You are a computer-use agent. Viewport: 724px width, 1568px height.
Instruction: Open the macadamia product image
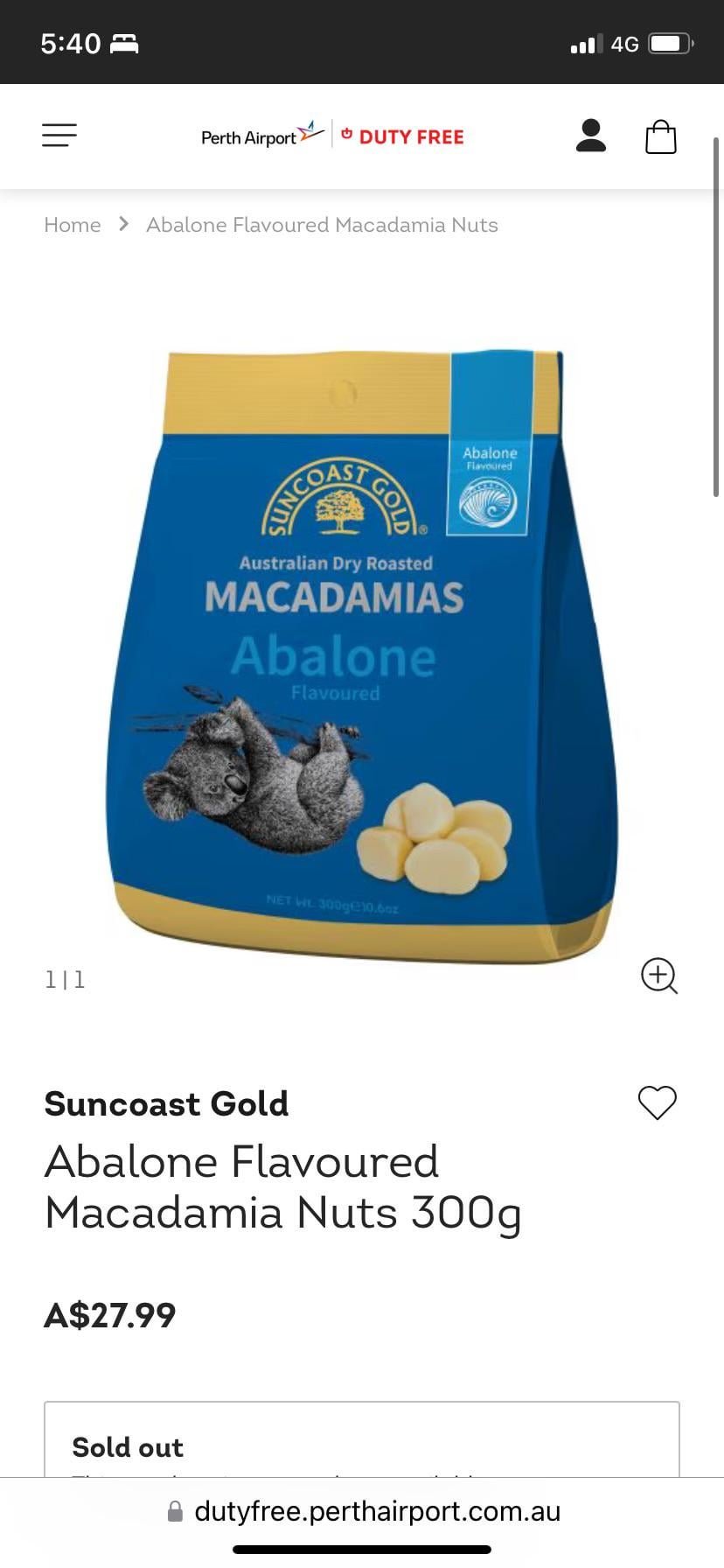362,656
